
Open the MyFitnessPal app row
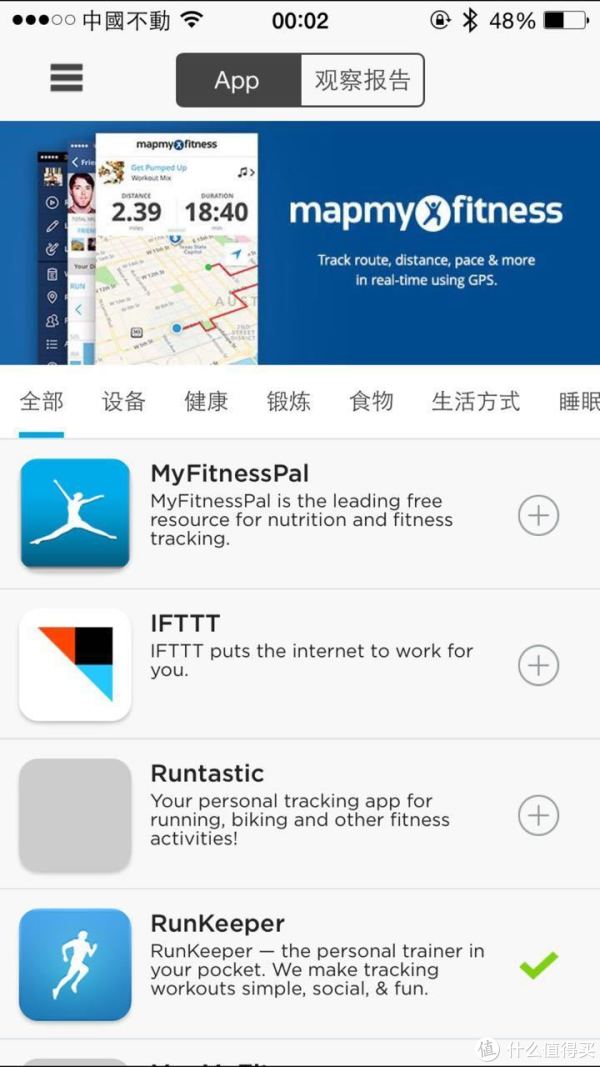300,514
